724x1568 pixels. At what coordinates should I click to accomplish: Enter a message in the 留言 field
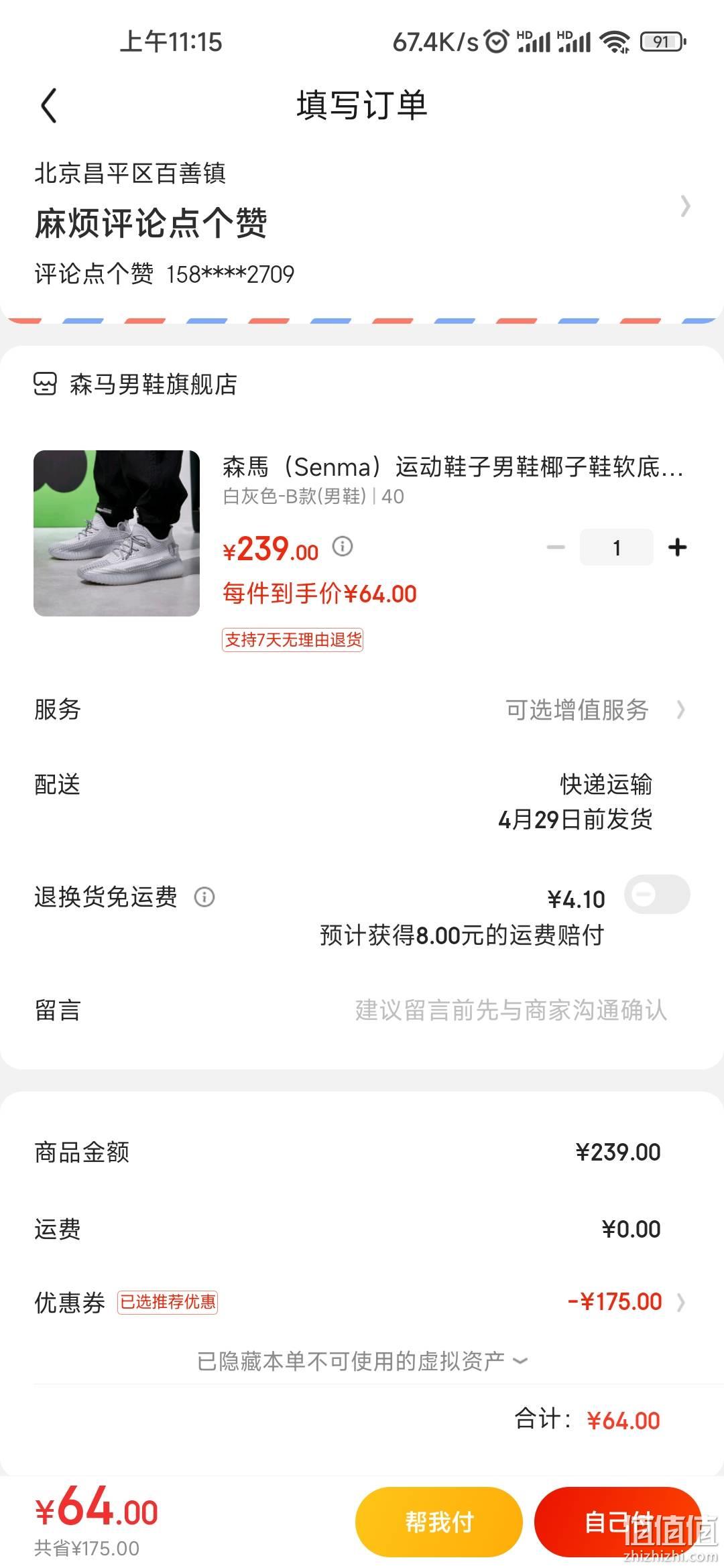coord(511,1010)
